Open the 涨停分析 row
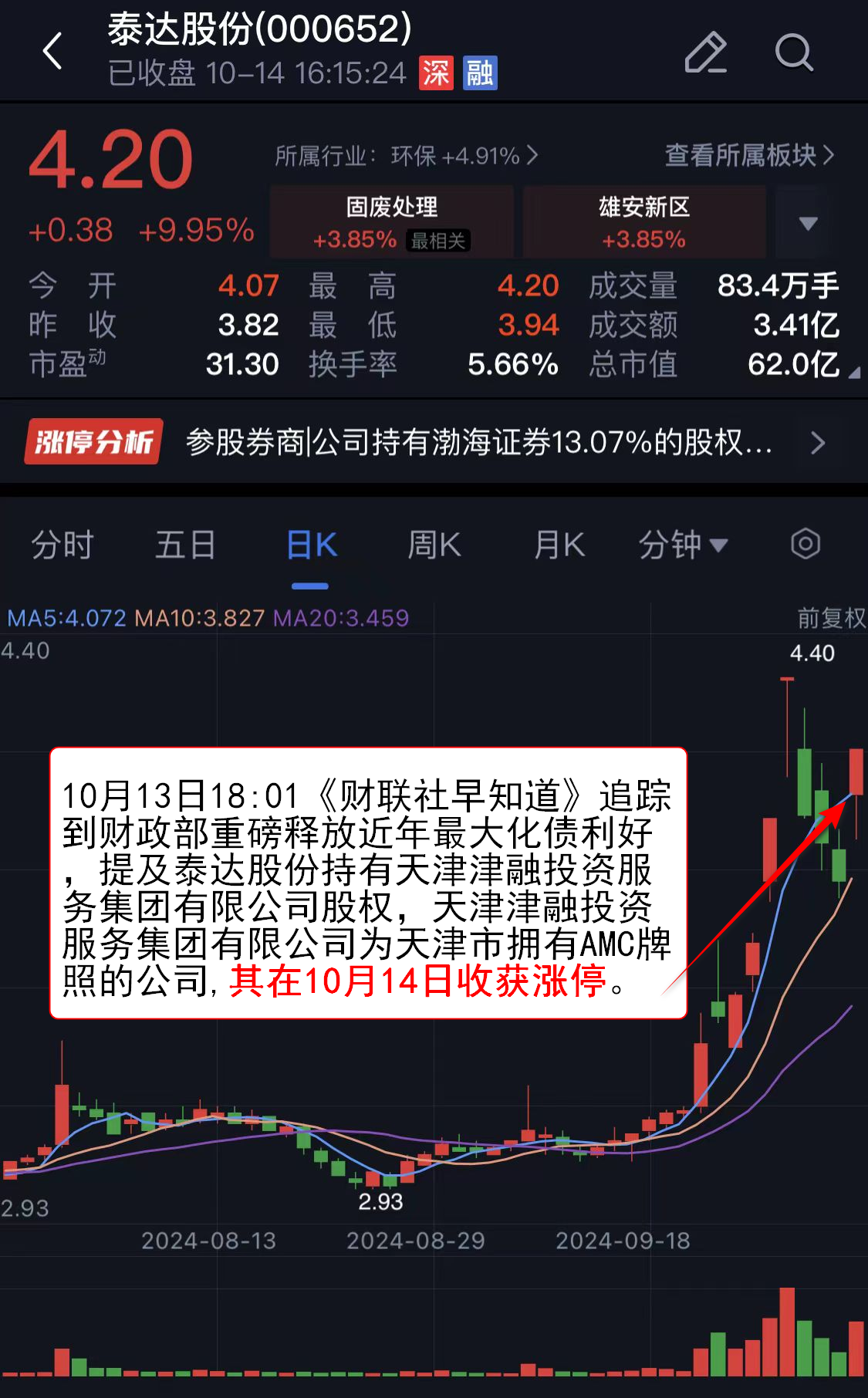The width and height of the screenshot is (868, 1398). point(434,442)
